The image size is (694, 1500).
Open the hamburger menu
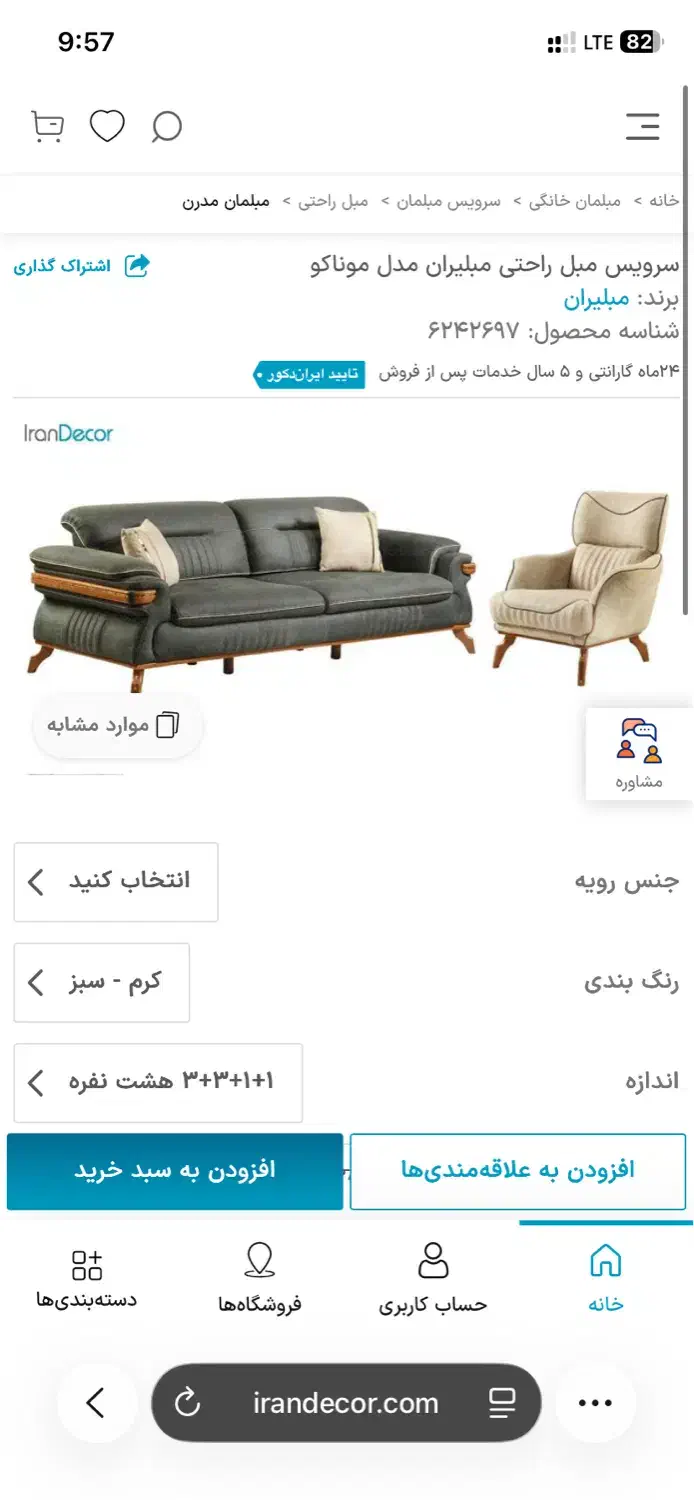pyautogui.click(x=642, y=126)
